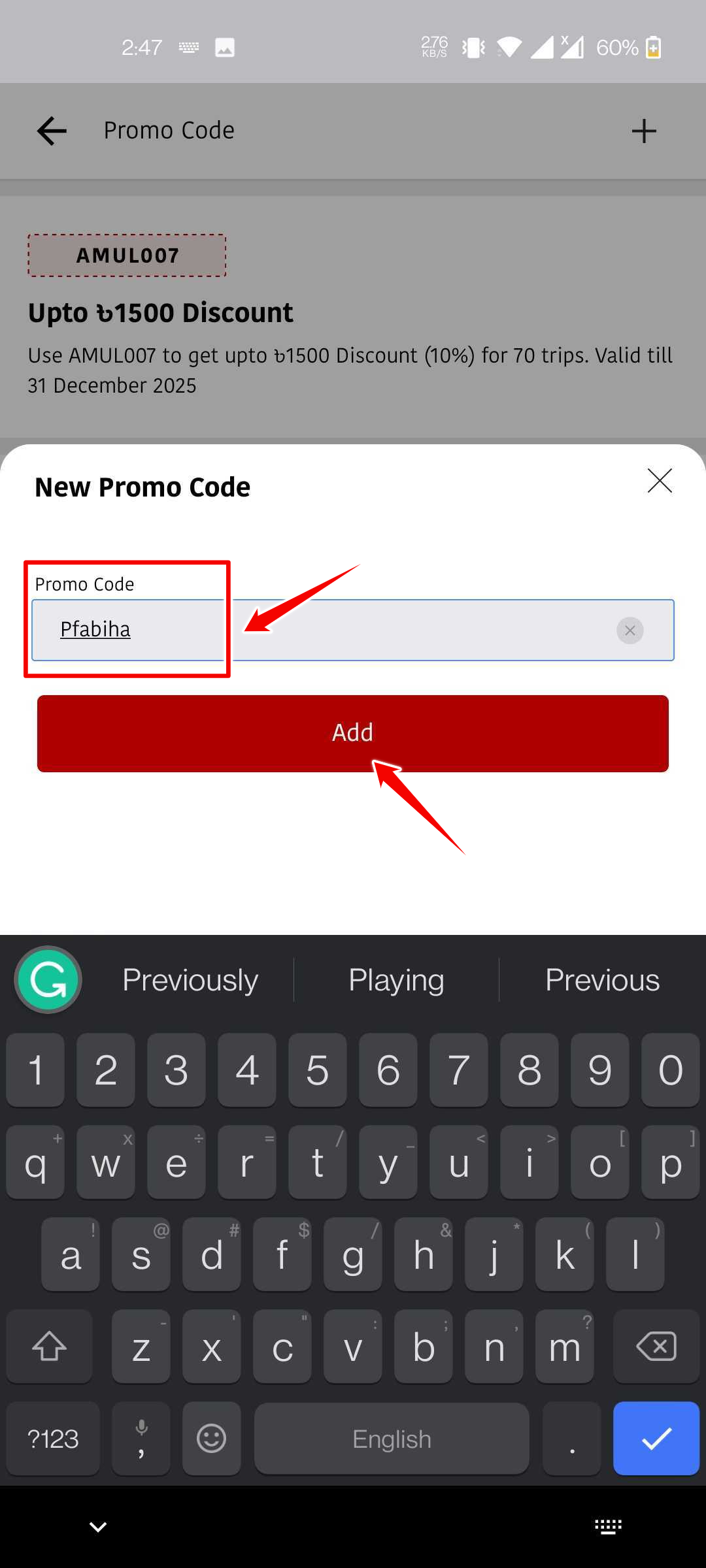Go back from Promo Code screen
Image resolution: width=706 pixels, height=1568 pixels.
tap(52, 131)
